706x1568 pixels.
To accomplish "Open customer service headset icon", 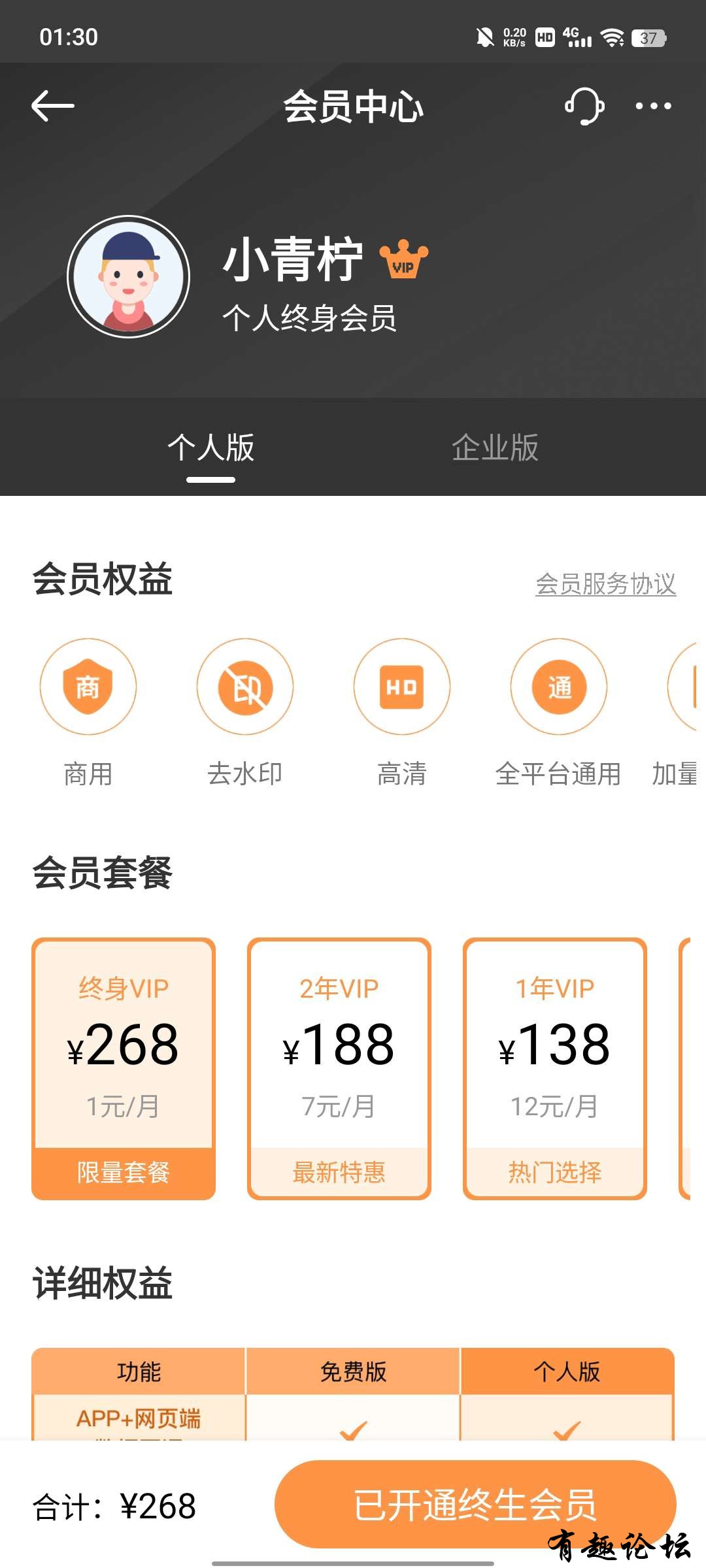I will [584, 106].
